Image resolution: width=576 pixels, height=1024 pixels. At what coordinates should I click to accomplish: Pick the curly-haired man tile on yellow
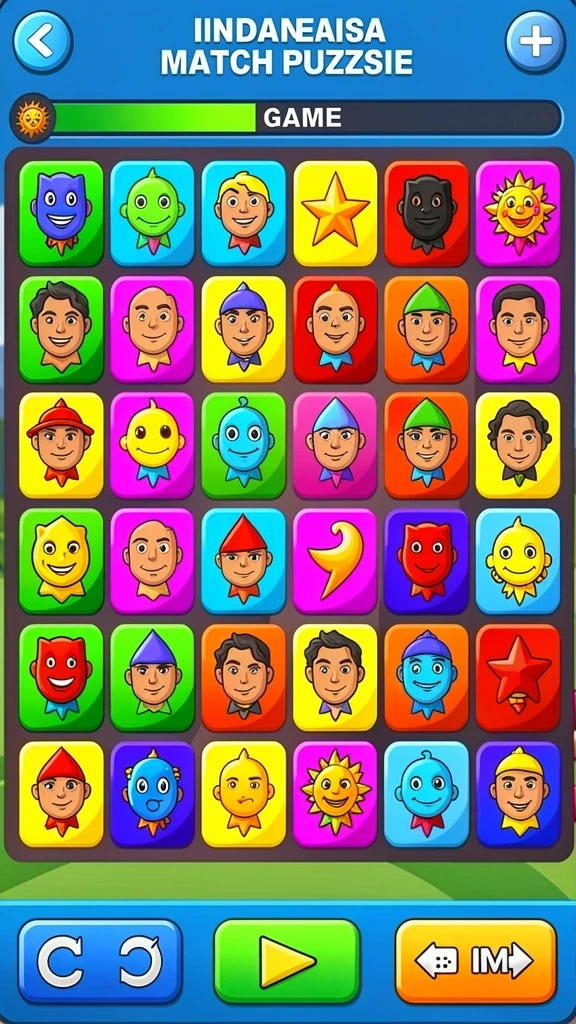coord(518,445)
